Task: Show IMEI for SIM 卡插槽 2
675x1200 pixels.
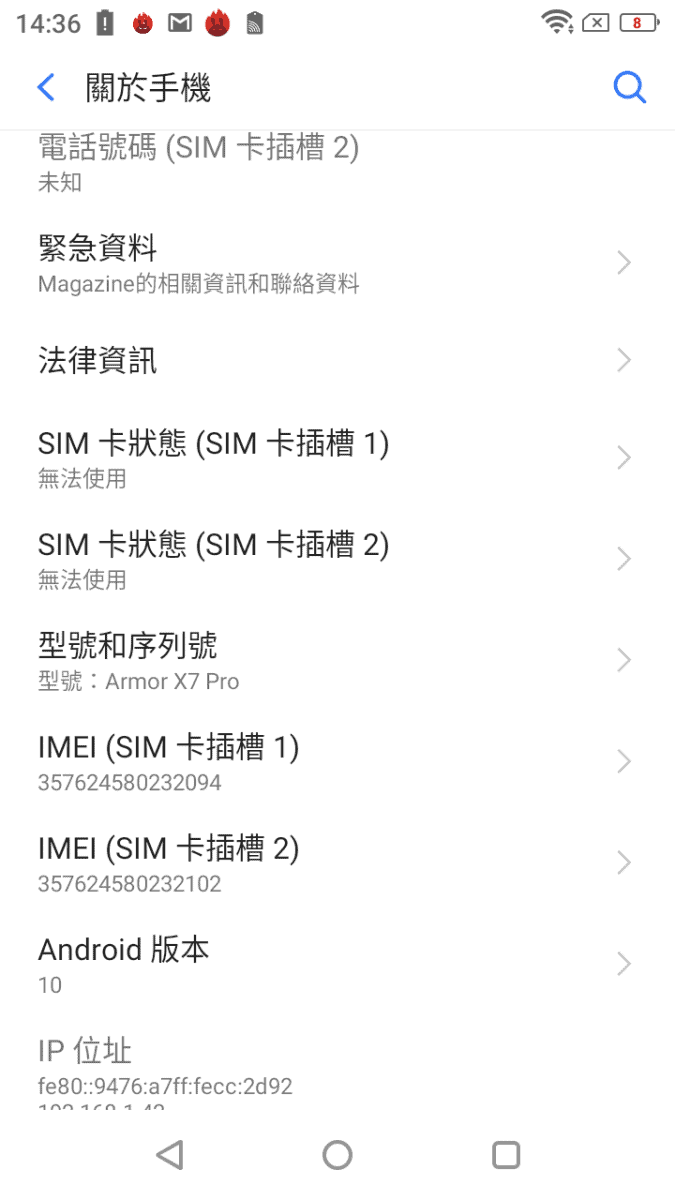Action: pyautogui.click(x=337, y=863)
